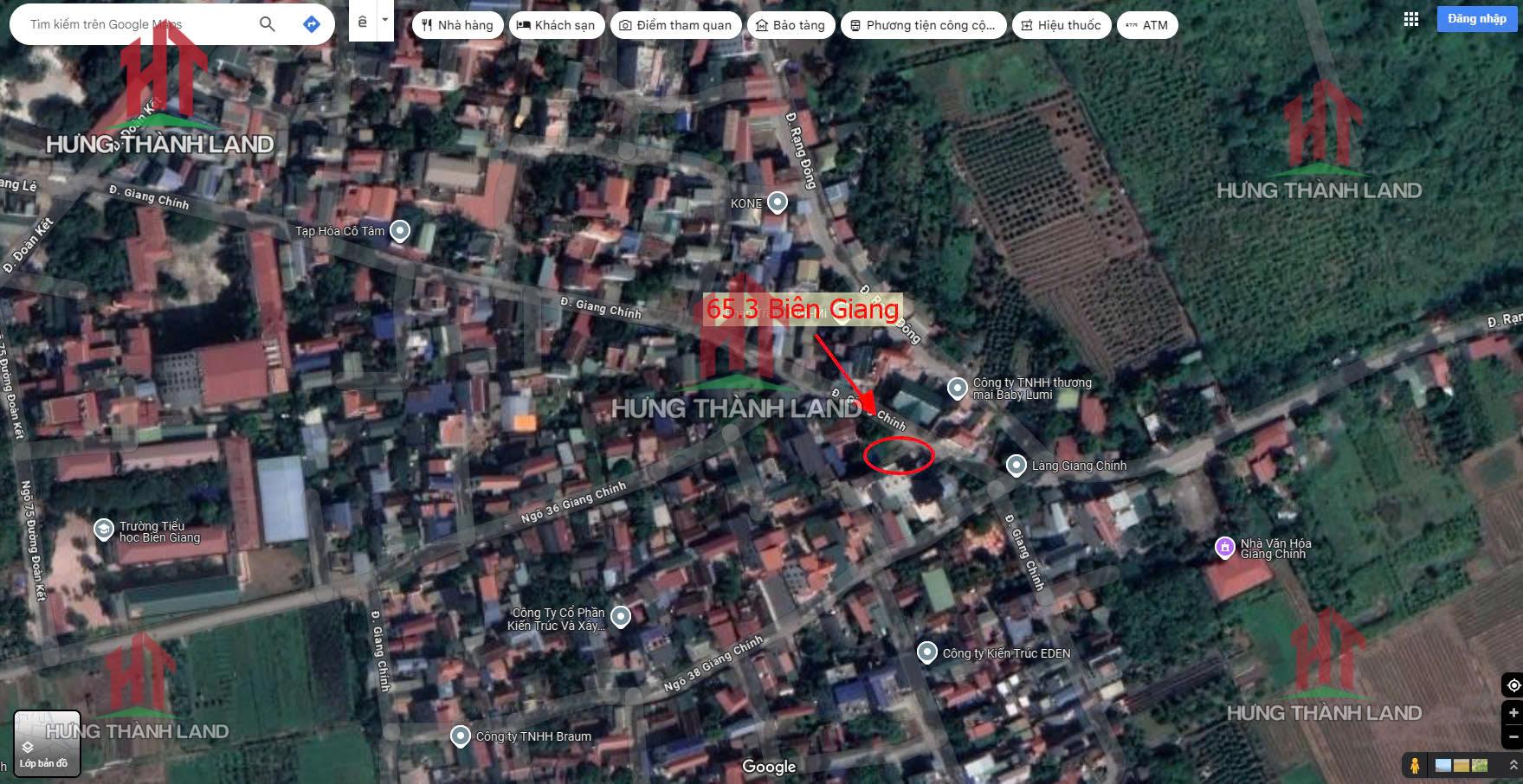Open the Tạp Hóa Cô Tâm marker

tap(399, 231)
